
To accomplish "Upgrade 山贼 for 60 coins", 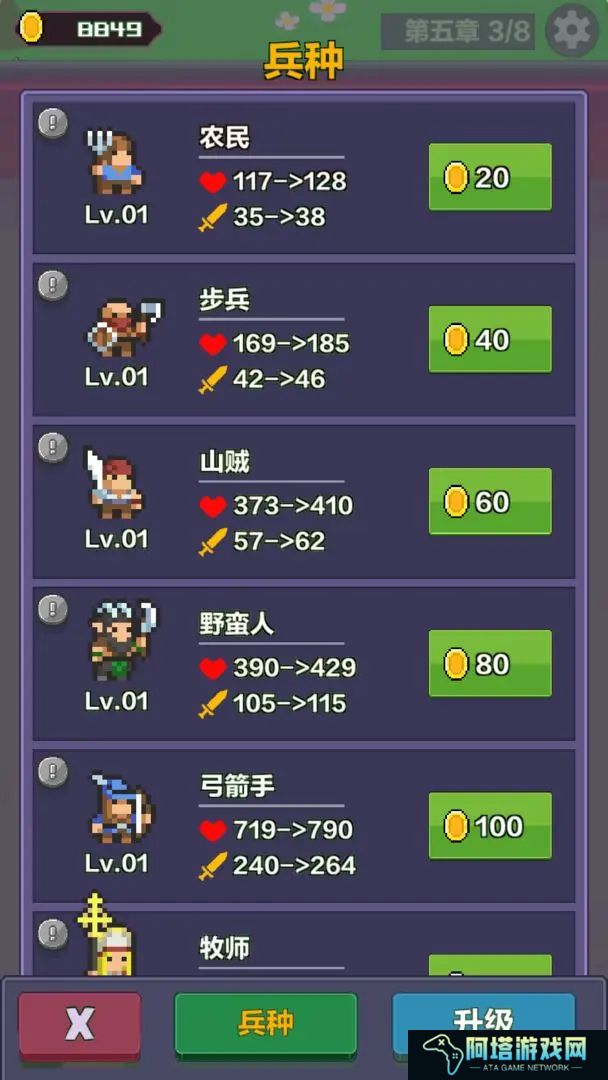I will (x=490, y=502).
